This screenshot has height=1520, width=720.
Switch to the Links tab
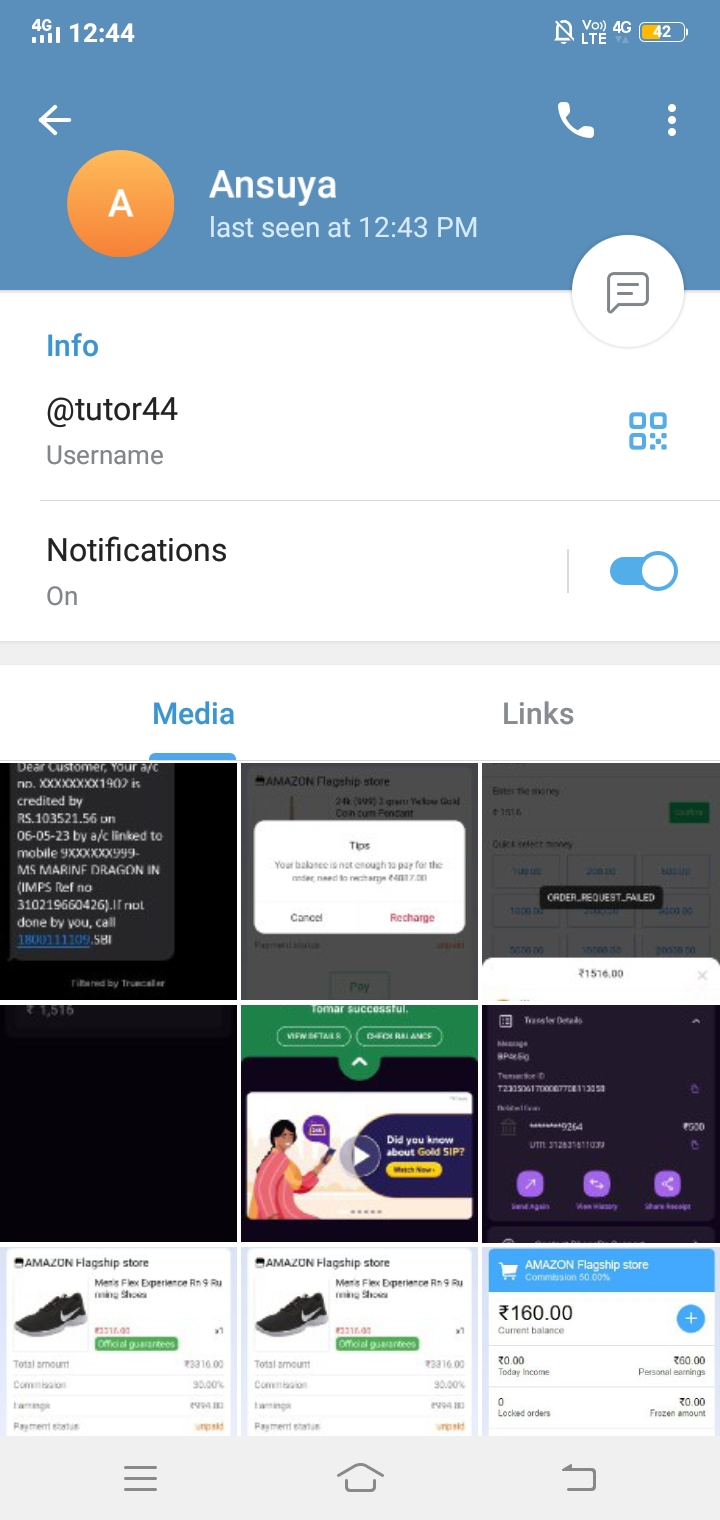tap(538, 714)
